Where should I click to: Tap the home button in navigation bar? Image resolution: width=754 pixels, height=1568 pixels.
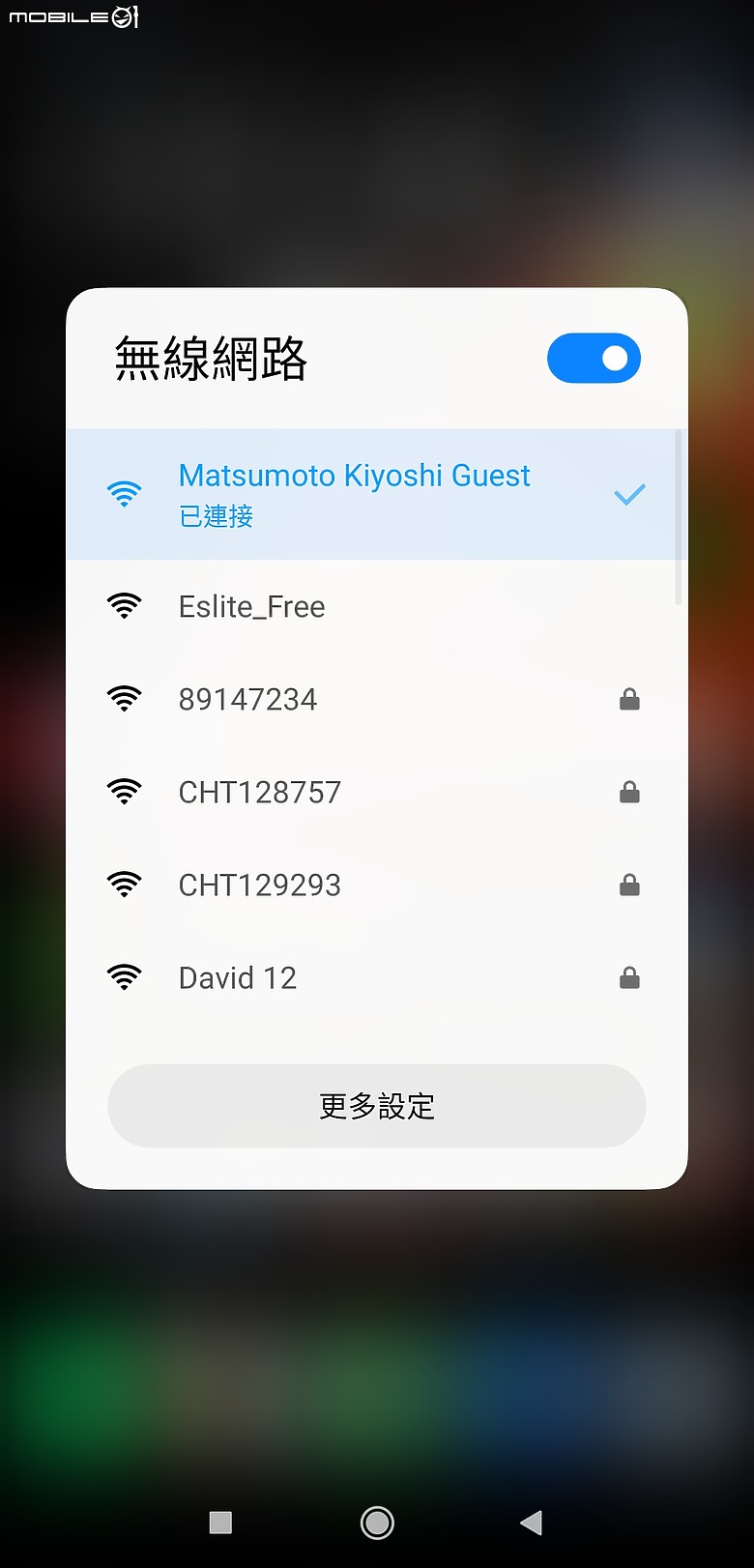click(377, 1523)
